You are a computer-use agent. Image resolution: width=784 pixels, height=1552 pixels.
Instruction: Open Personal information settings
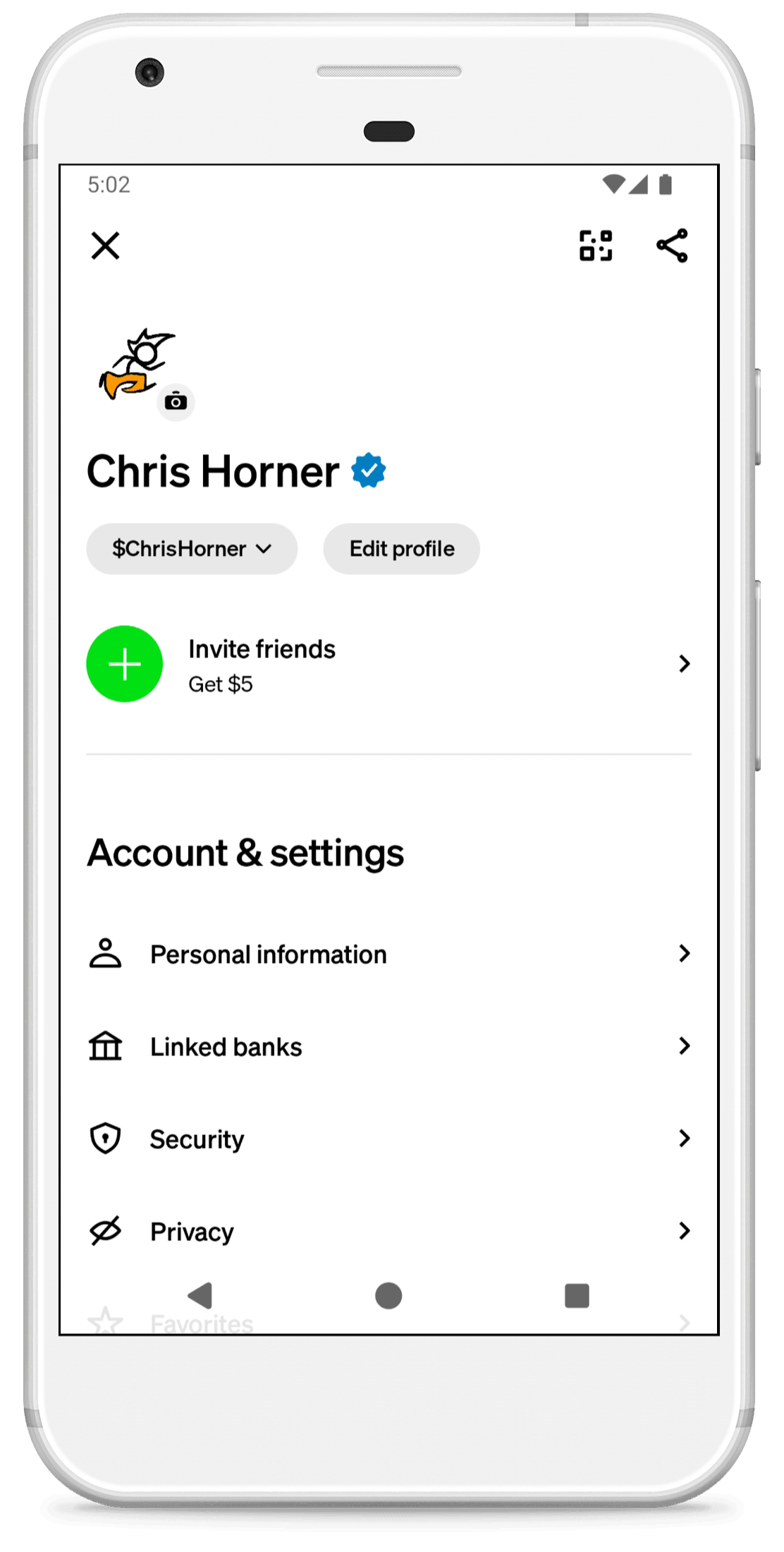[388, 954]
